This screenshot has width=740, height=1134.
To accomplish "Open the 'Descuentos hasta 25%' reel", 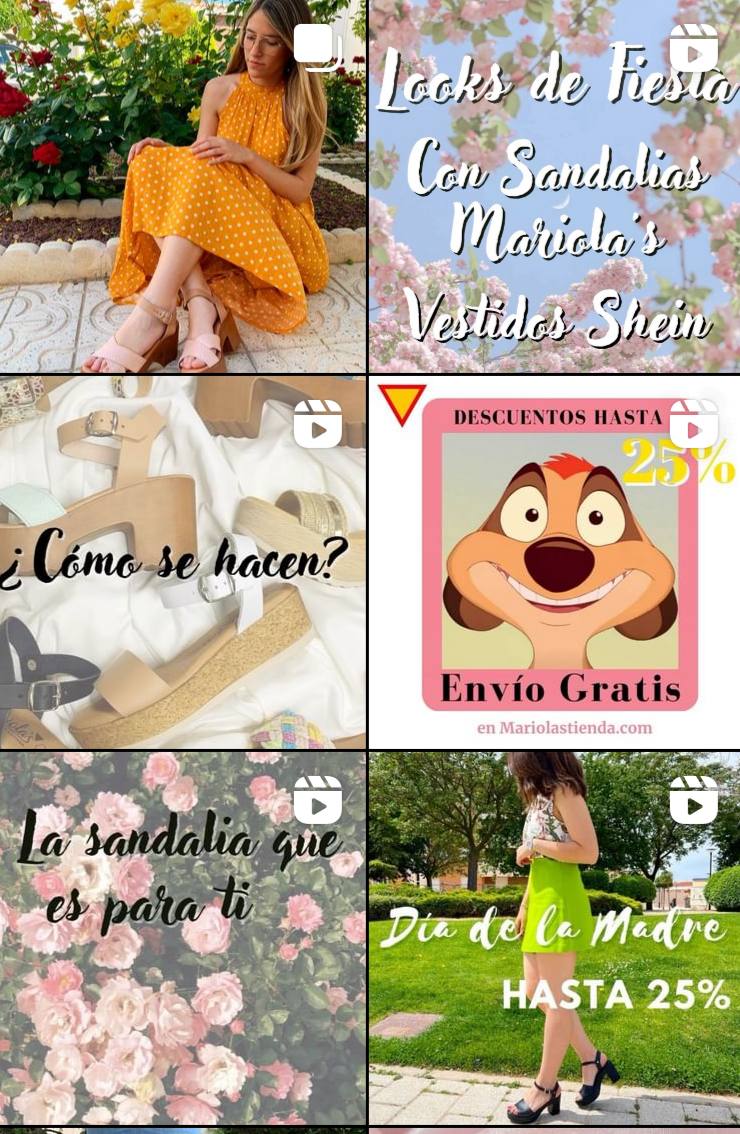I will coord(555,562).
